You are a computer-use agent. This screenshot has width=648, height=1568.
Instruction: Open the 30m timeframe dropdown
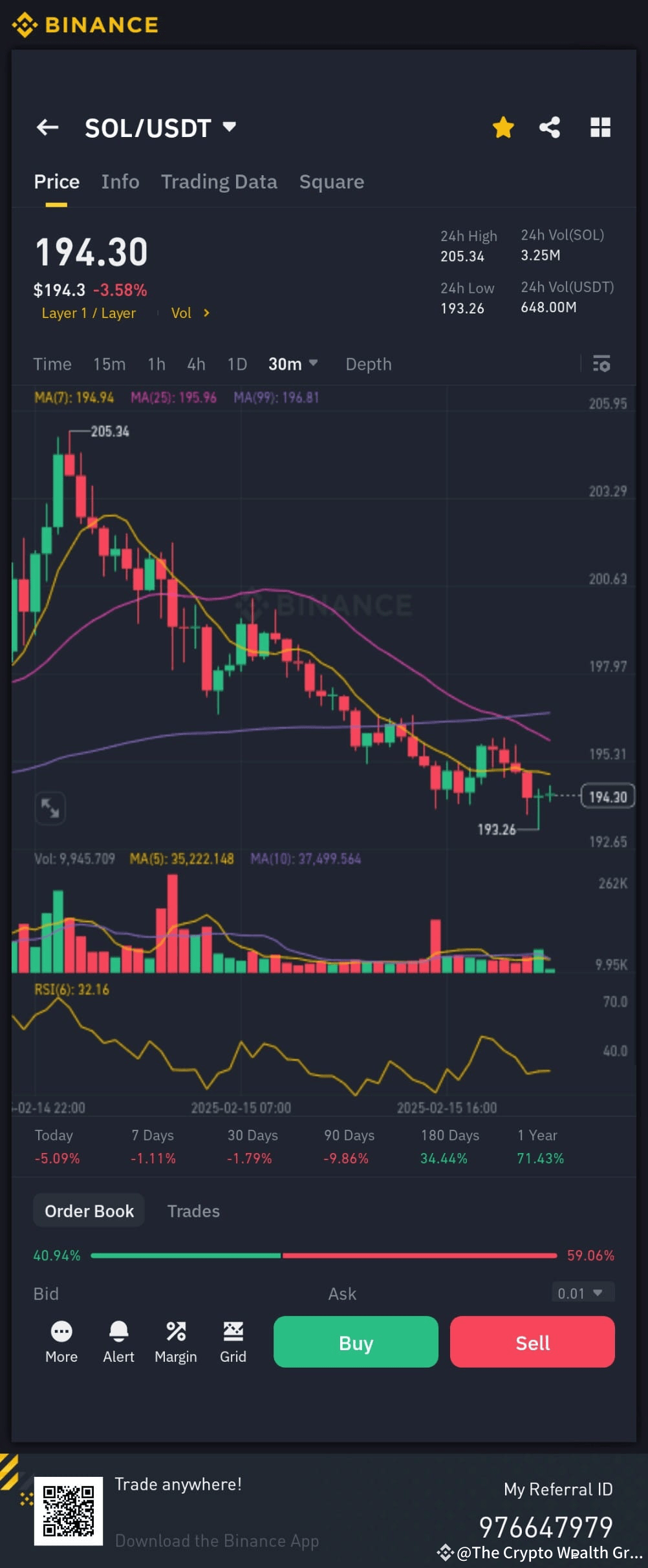point(292,364)
